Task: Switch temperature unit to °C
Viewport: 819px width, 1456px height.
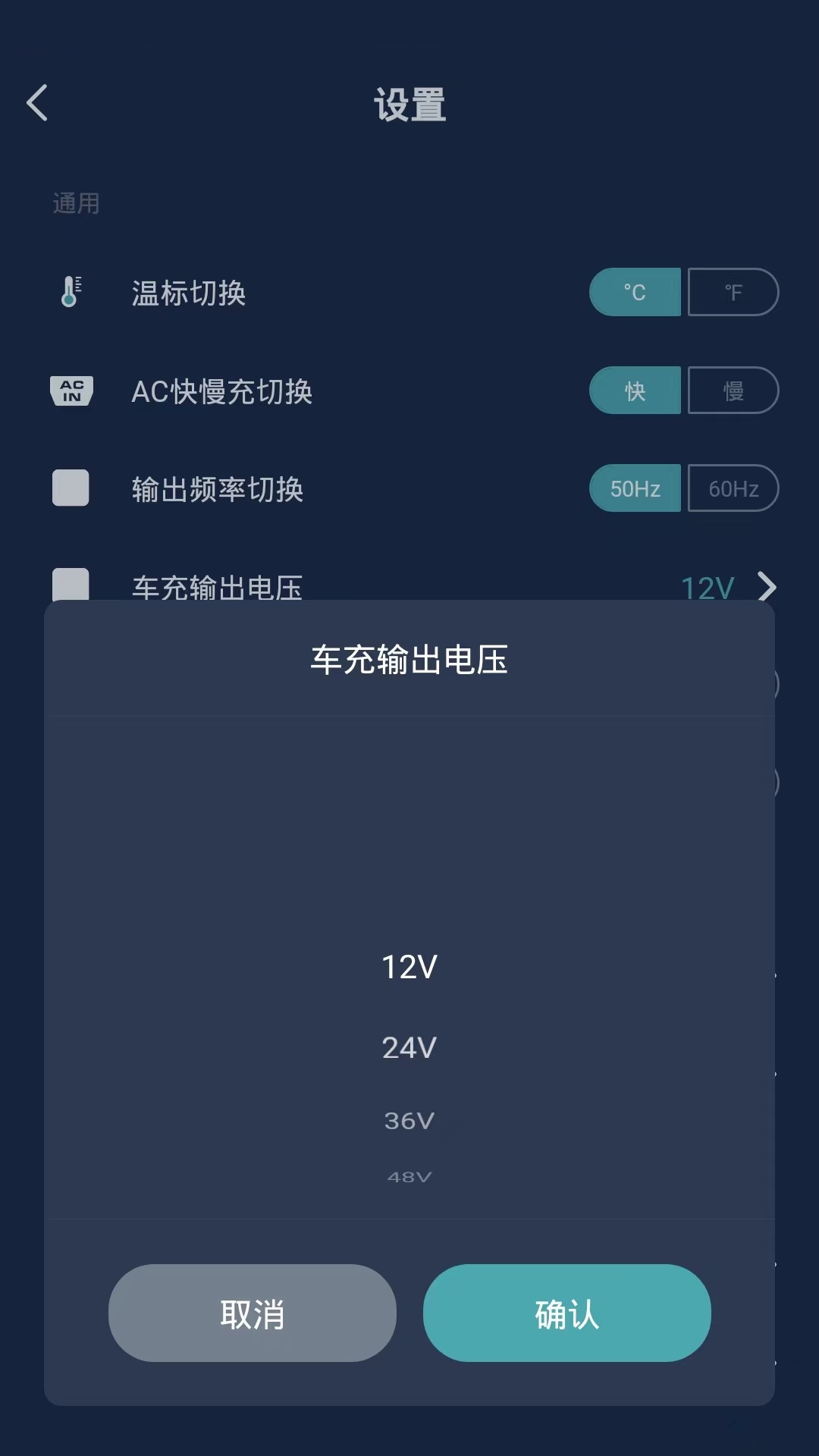Action: [x=635, y=292]
